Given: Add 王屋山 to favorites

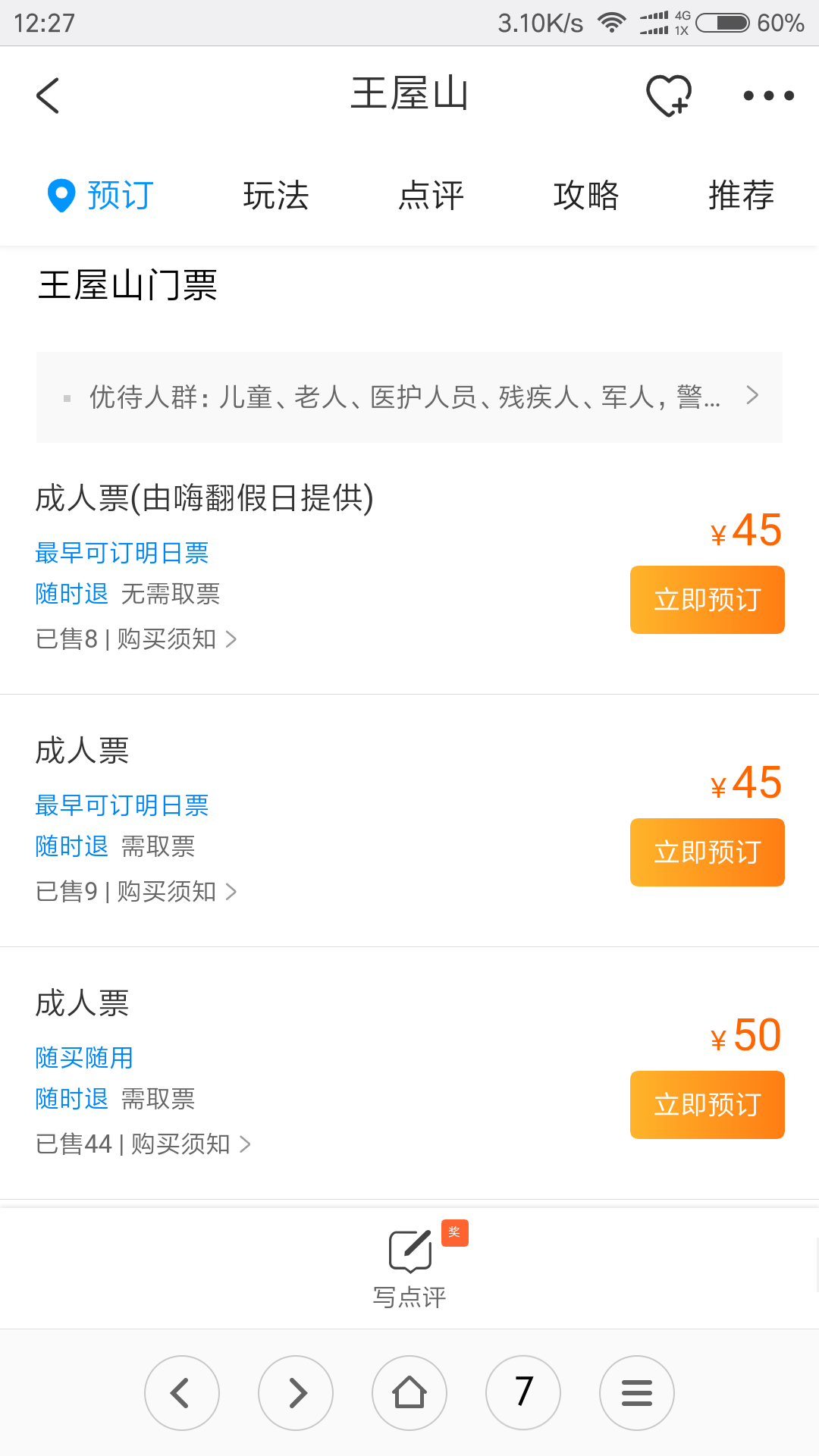Looking at the screenshot, I should [x=668, y=96].
